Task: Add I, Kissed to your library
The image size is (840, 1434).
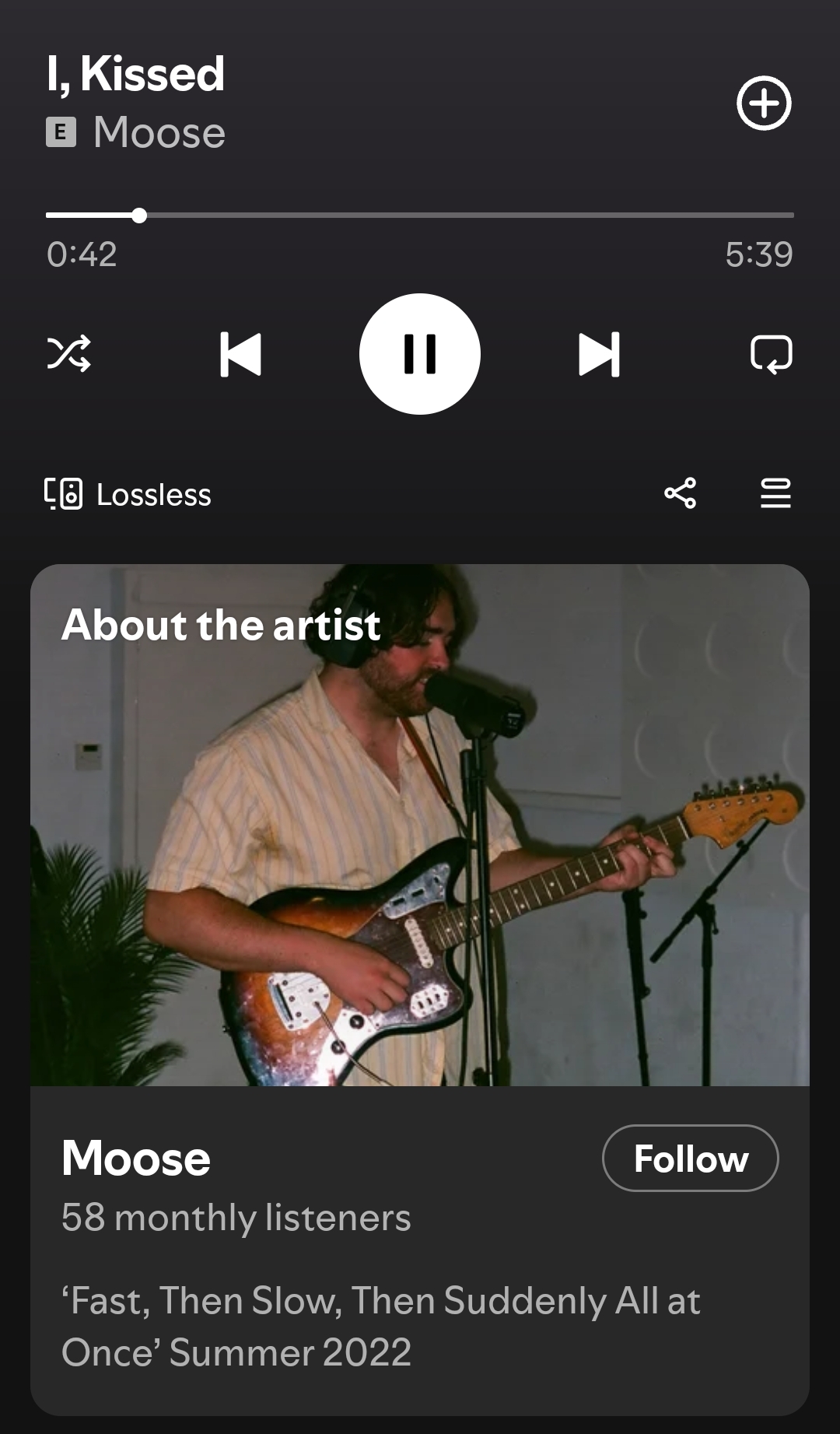Action: 764,103
